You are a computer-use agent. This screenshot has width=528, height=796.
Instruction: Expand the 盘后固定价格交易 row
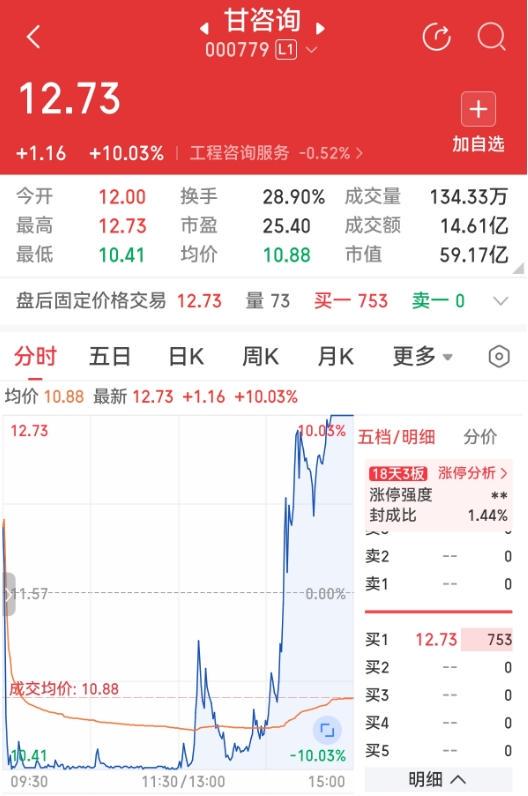pos(500,301)
